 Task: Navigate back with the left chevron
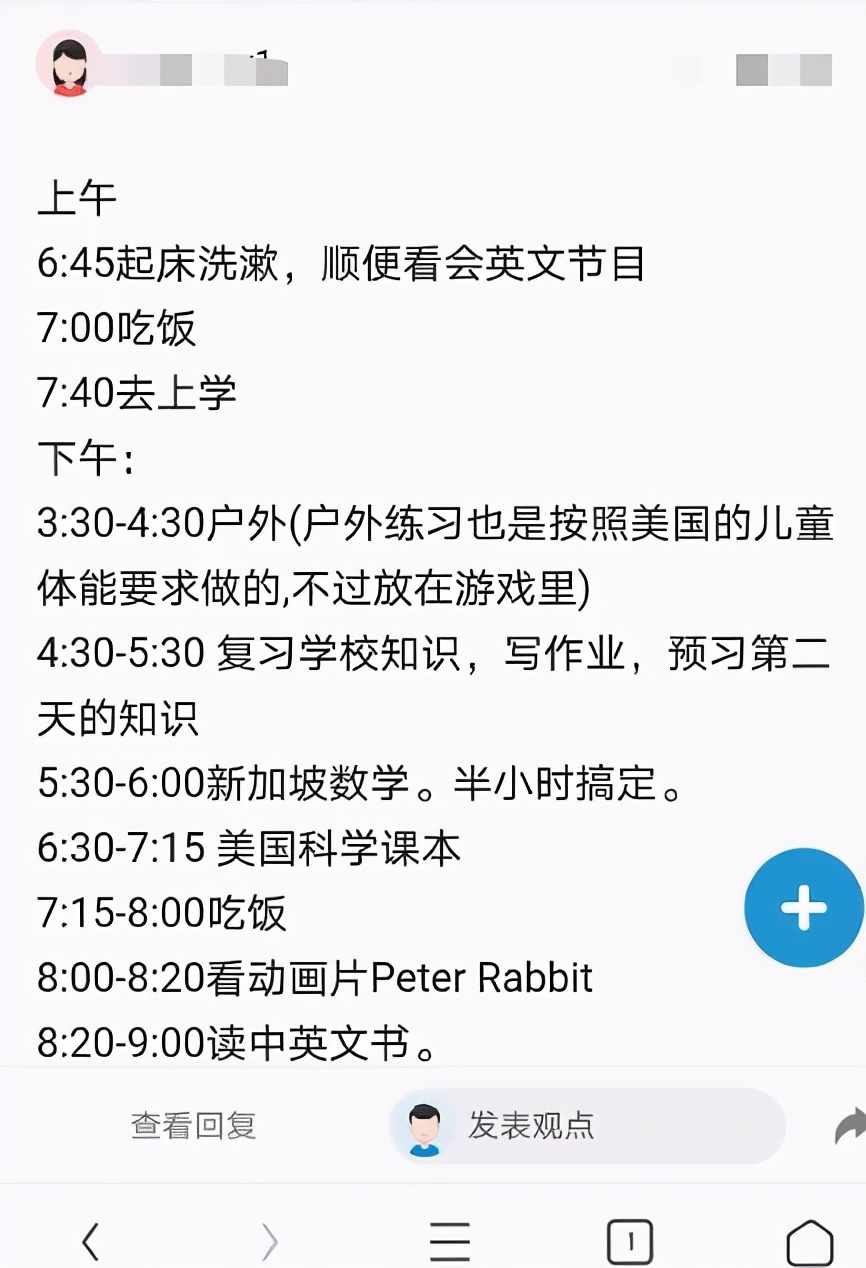coord(90,1240)
